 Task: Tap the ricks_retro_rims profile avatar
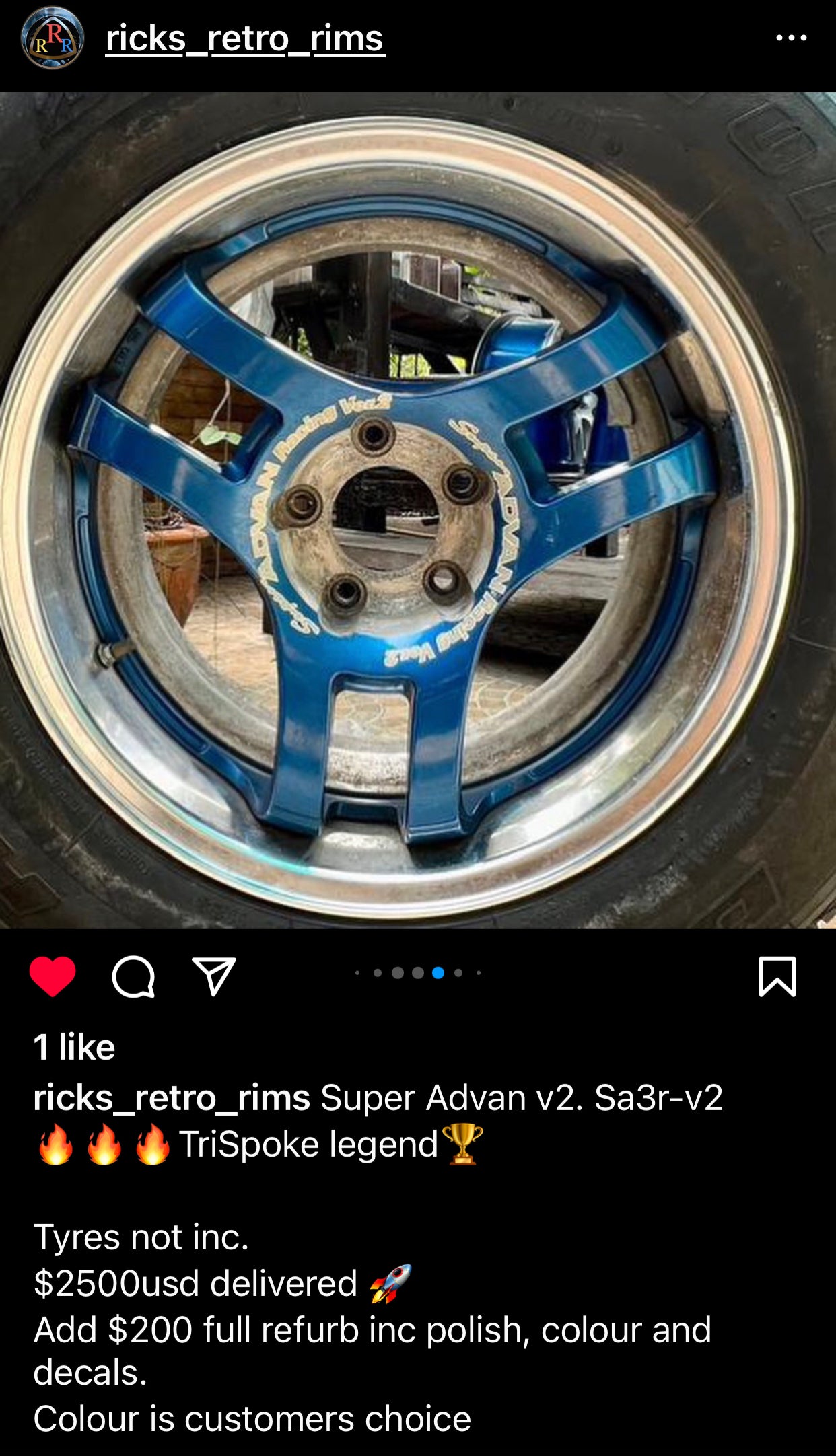[53, 38]
